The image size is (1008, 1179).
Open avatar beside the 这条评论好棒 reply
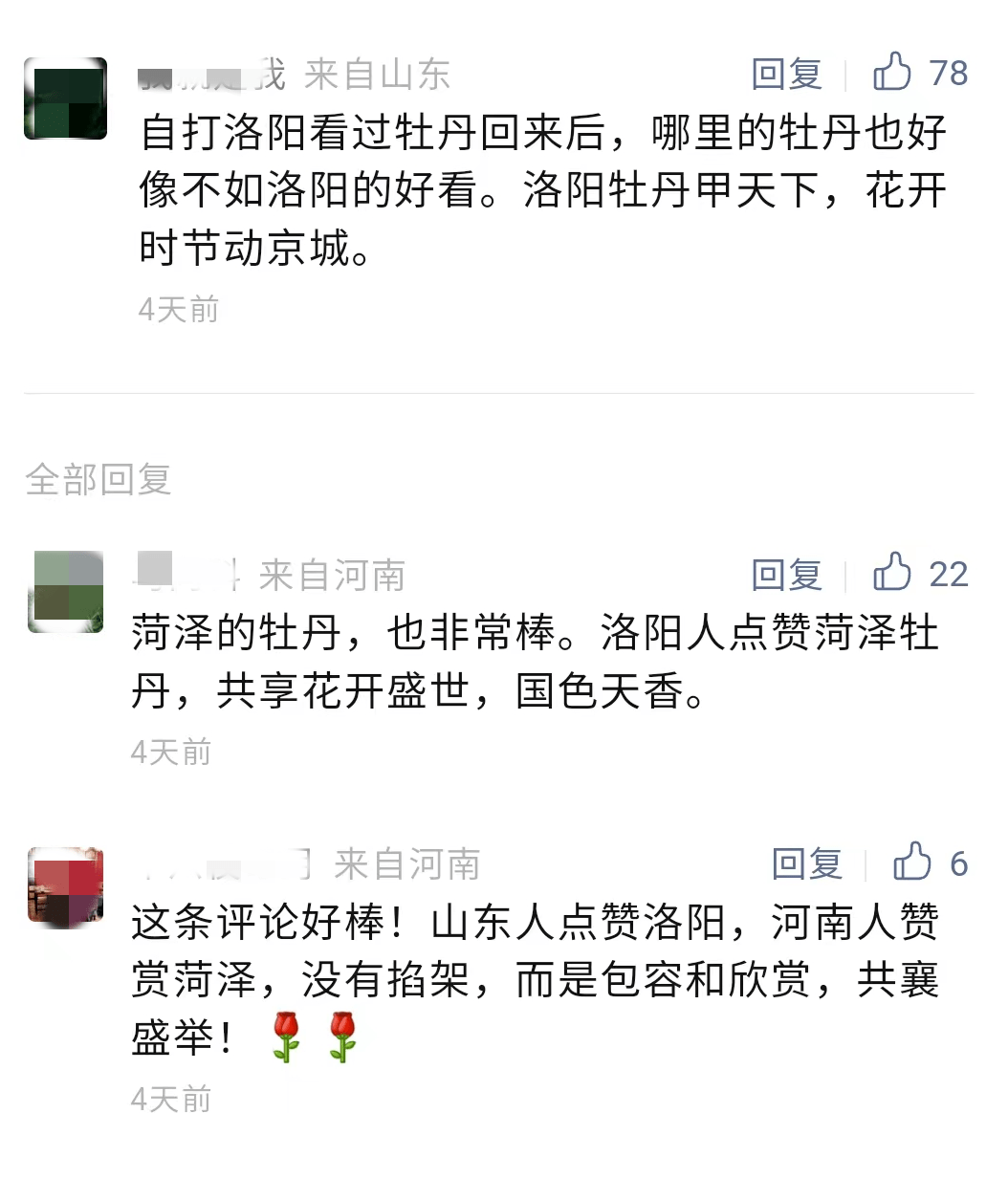[65, 885]
